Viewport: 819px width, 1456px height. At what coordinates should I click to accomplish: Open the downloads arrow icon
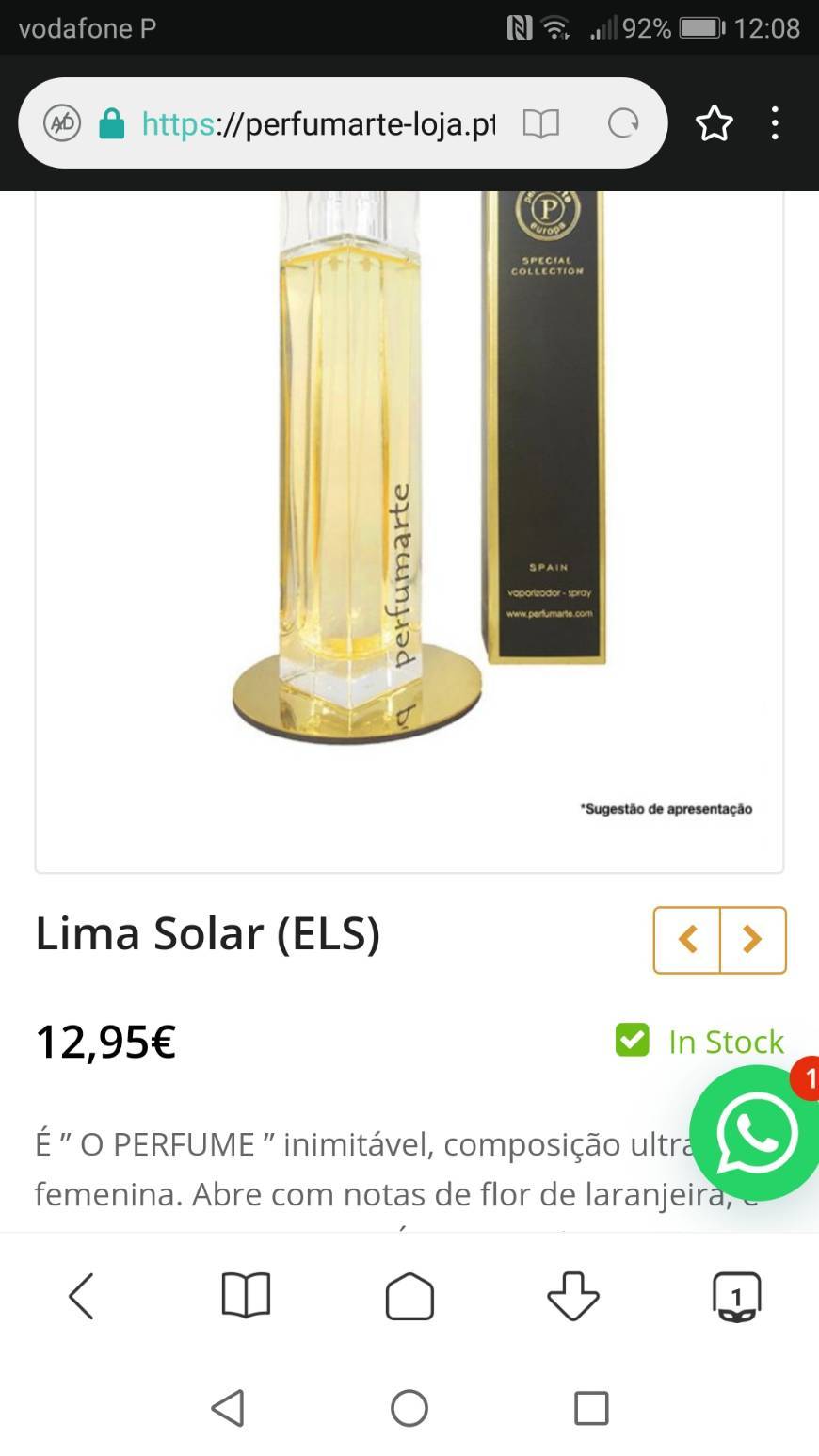click(x=573, y=1295)
